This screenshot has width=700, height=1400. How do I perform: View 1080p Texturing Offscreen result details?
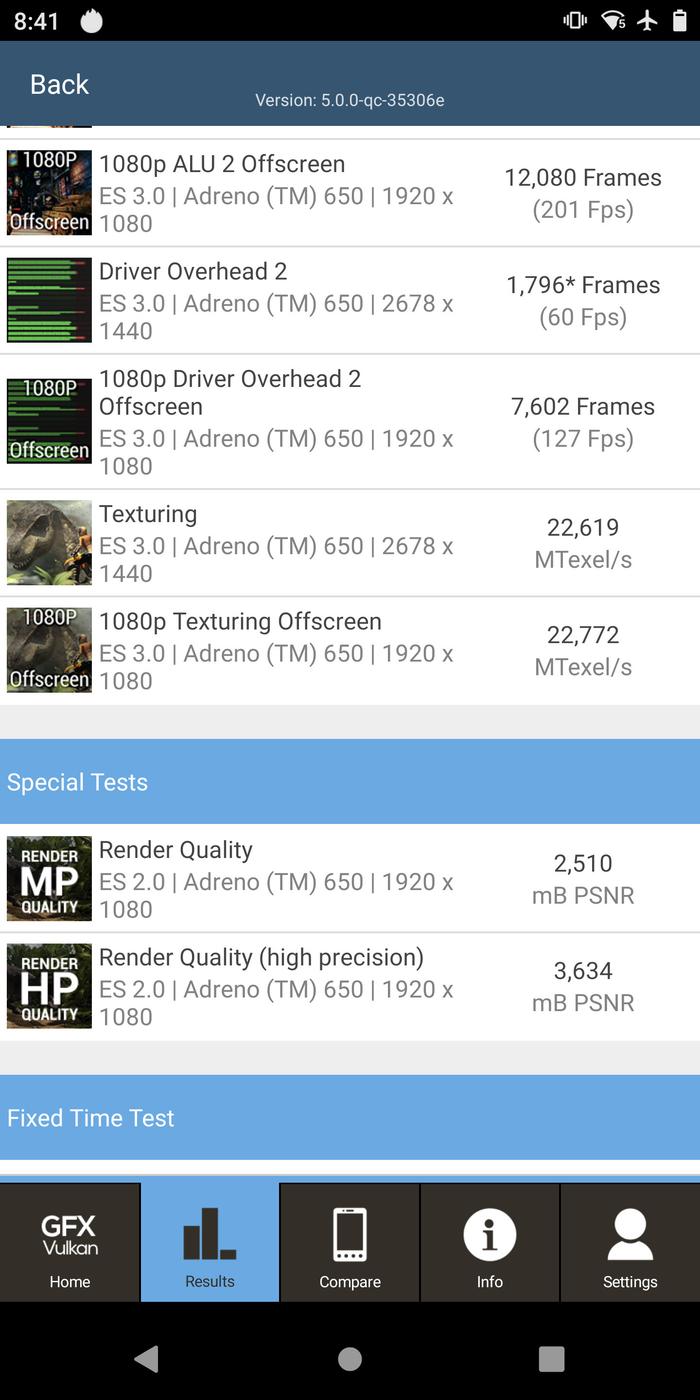pos(350,650)
